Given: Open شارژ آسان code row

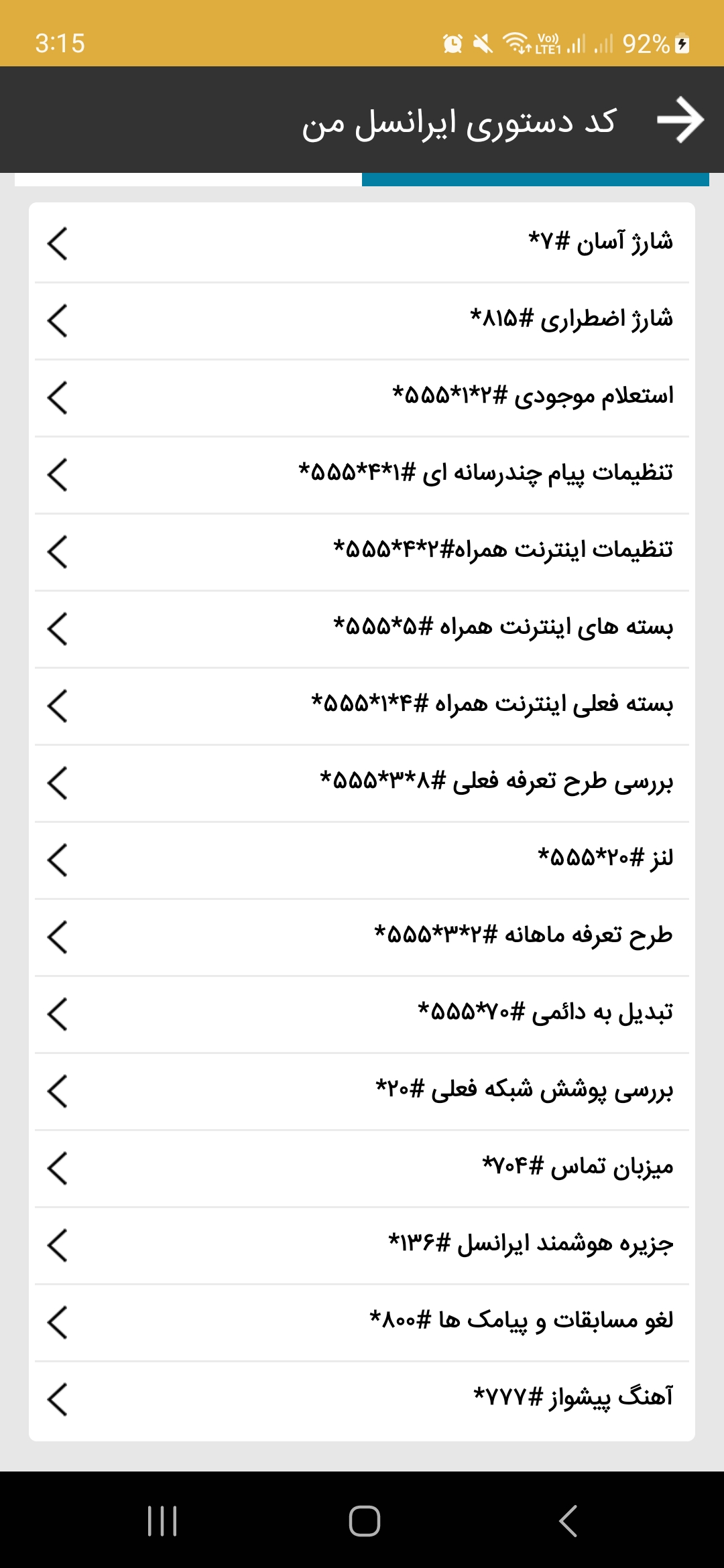Looking at the screenshot, I should (362, 243).
